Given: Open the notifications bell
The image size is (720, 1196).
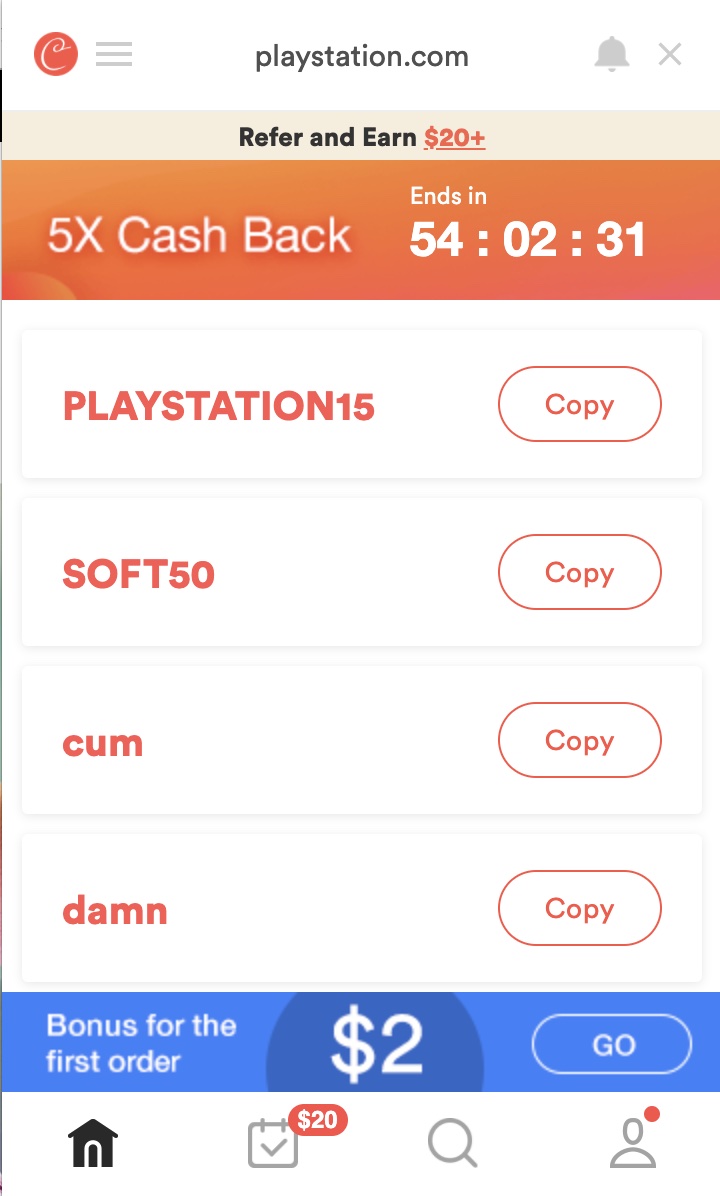Looking at the screenshot, I should click(x=612, y=54).
